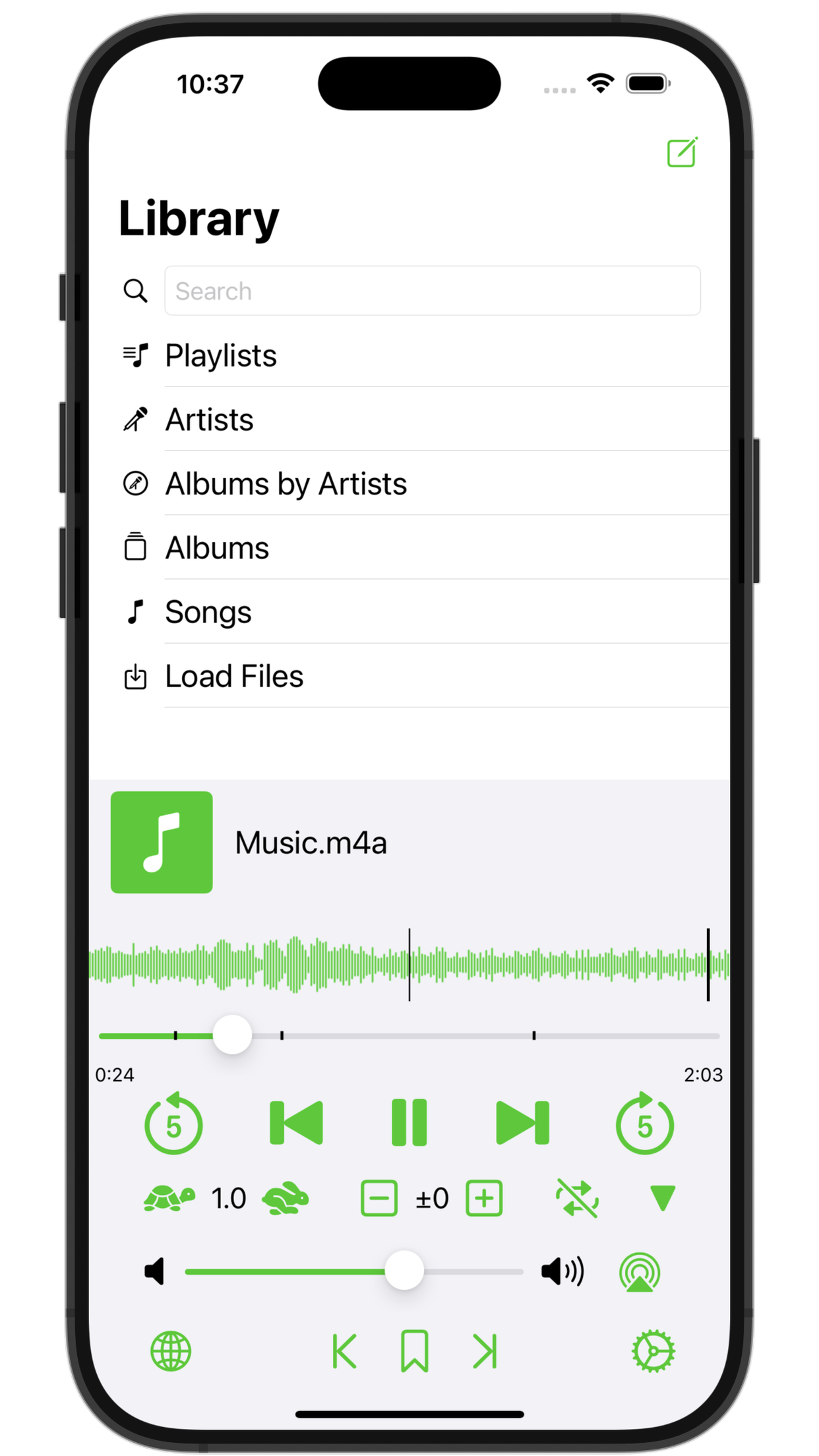Image resolution: width=819 pixels, height=1456 pixels.
Task: Tap the edit icon above Library
Action: pyautogui.click(x=682, y=152)
